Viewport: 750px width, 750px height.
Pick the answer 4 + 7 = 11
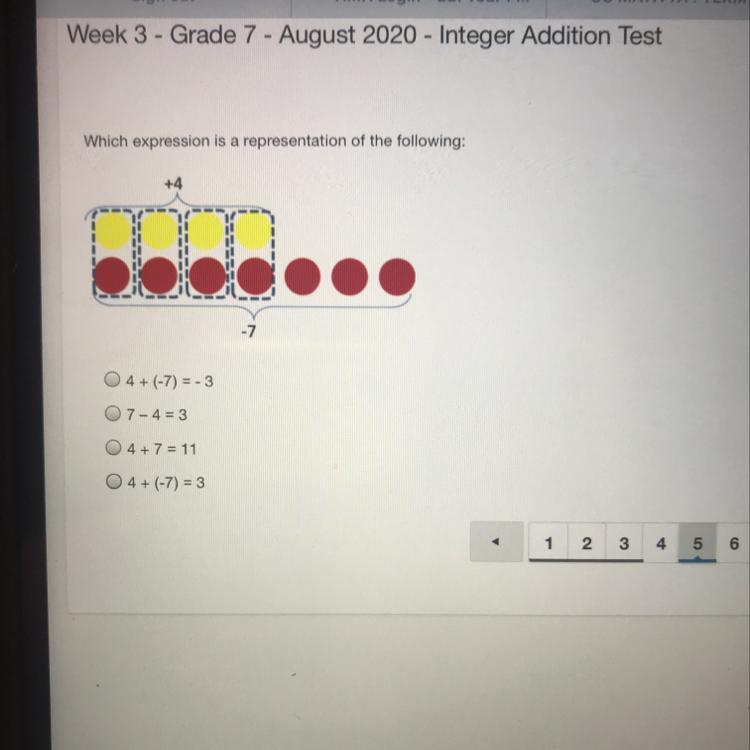(x=113, y=448)
